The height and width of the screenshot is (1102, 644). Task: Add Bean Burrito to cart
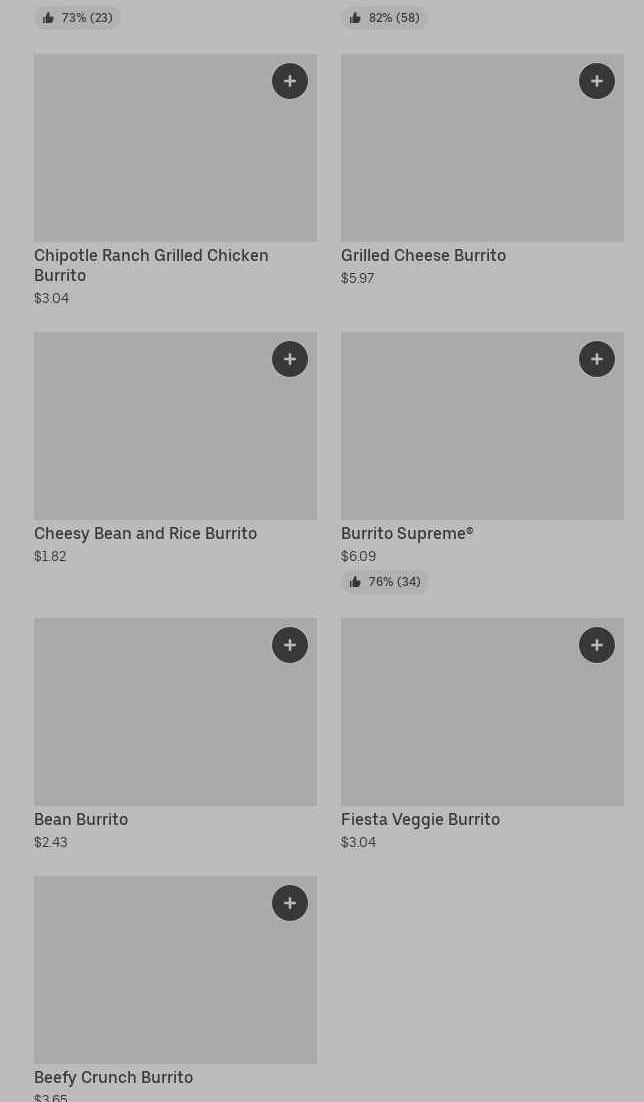(x=290, y=645)
